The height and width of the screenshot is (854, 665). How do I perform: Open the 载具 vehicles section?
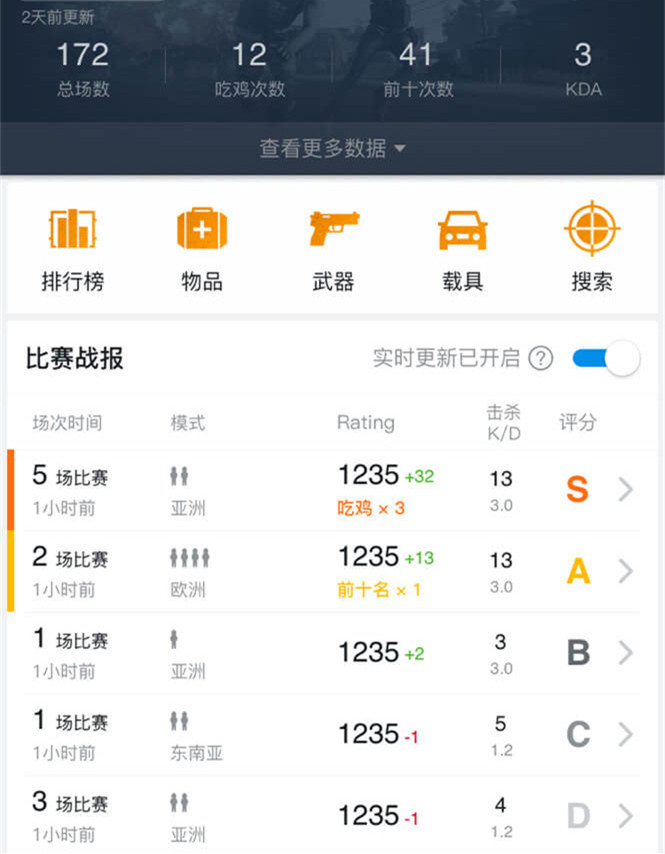pos(462,249)
